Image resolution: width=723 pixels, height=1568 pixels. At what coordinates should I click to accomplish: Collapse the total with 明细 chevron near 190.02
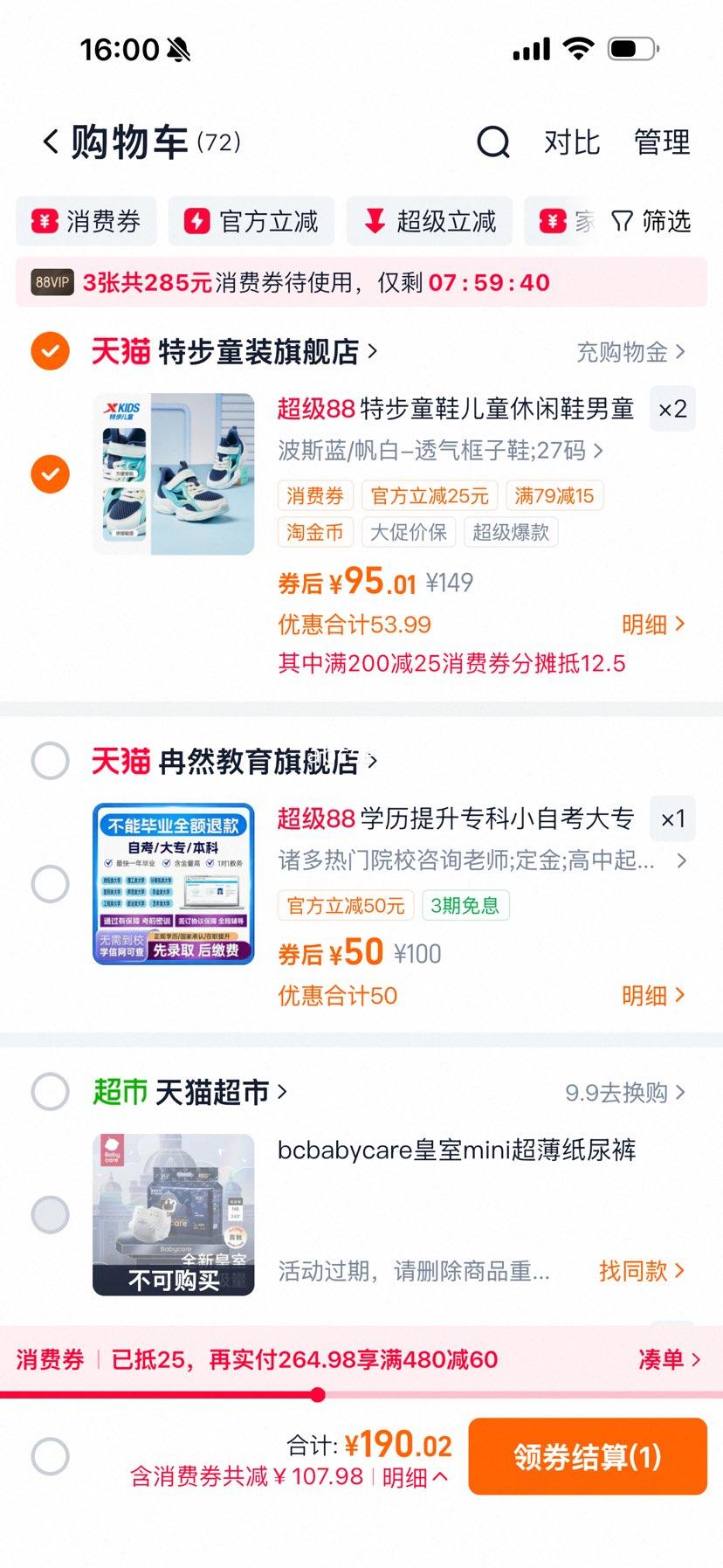407,1478
